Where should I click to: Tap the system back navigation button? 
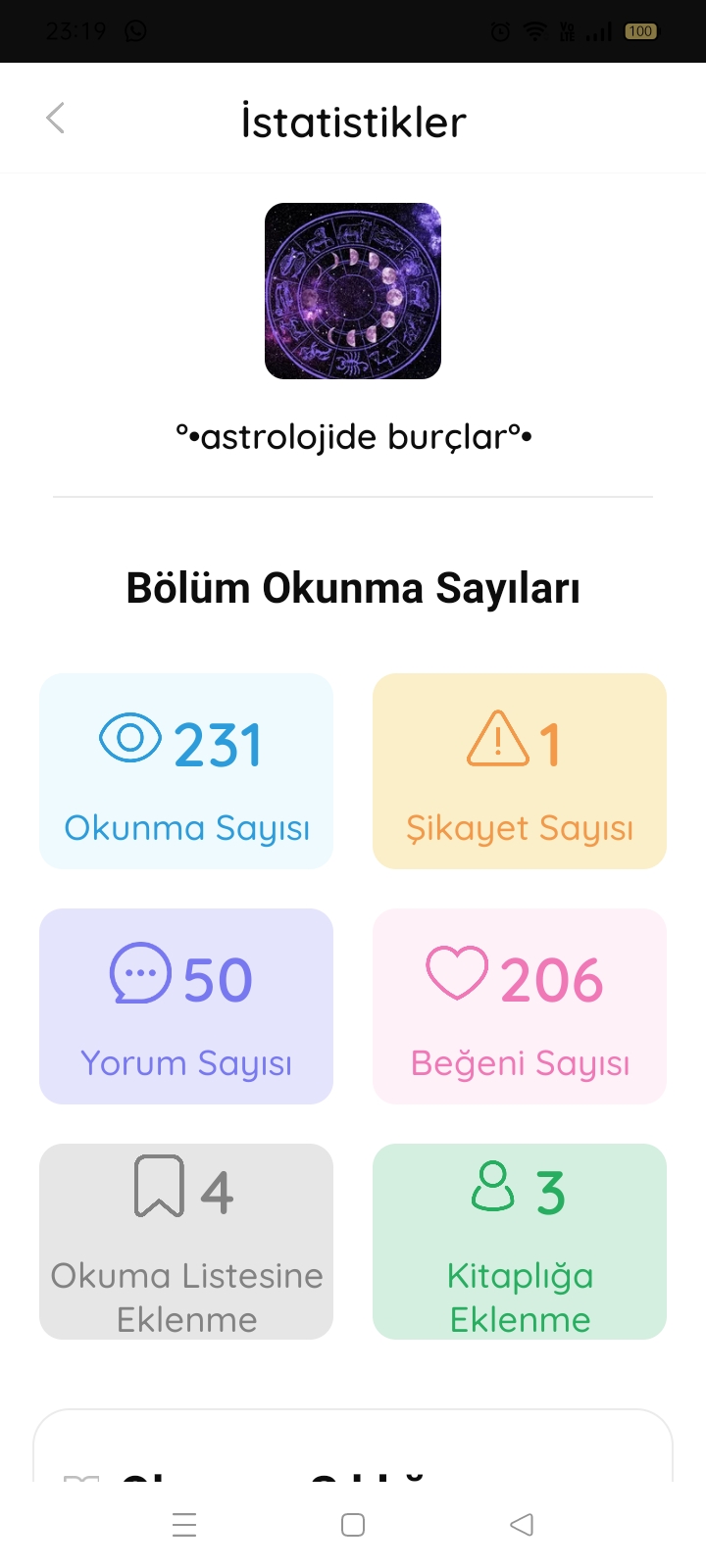tap(522, 1525)
